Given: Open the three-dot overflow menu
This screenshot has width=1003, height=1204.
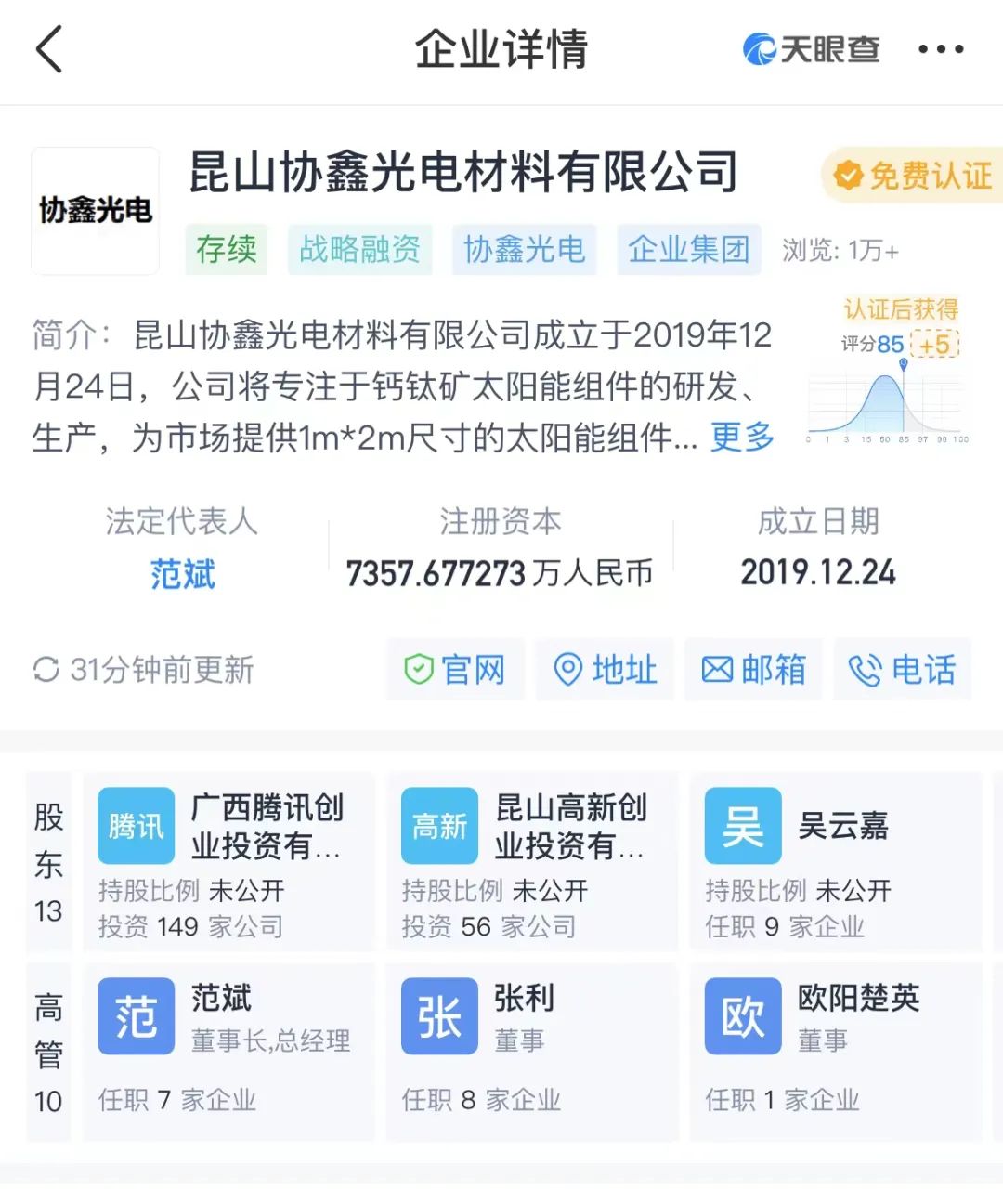Looking at the screenshot, I should point(941,49).
